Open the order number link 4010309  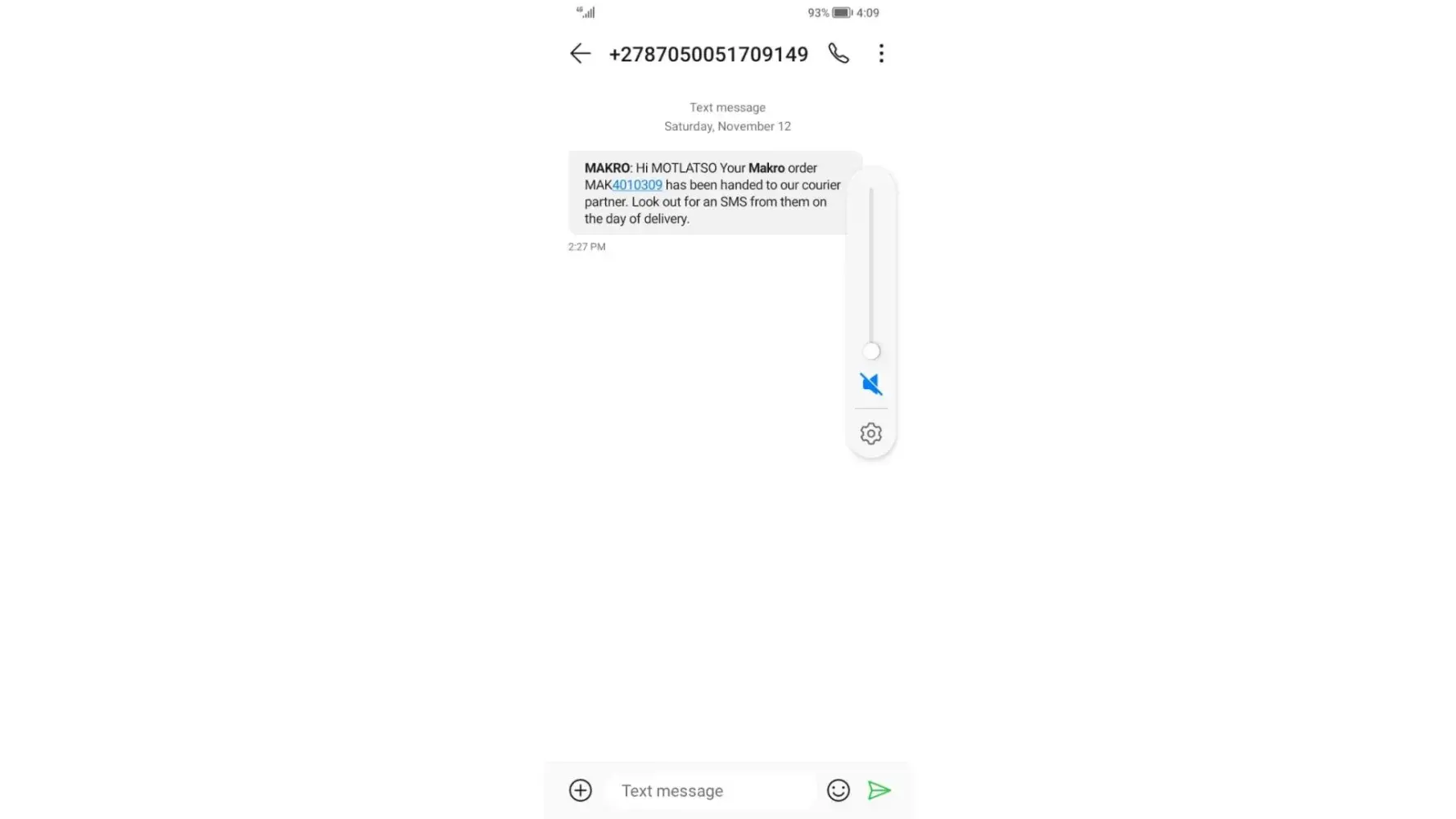pyautogui.click(x=637, y=185)
